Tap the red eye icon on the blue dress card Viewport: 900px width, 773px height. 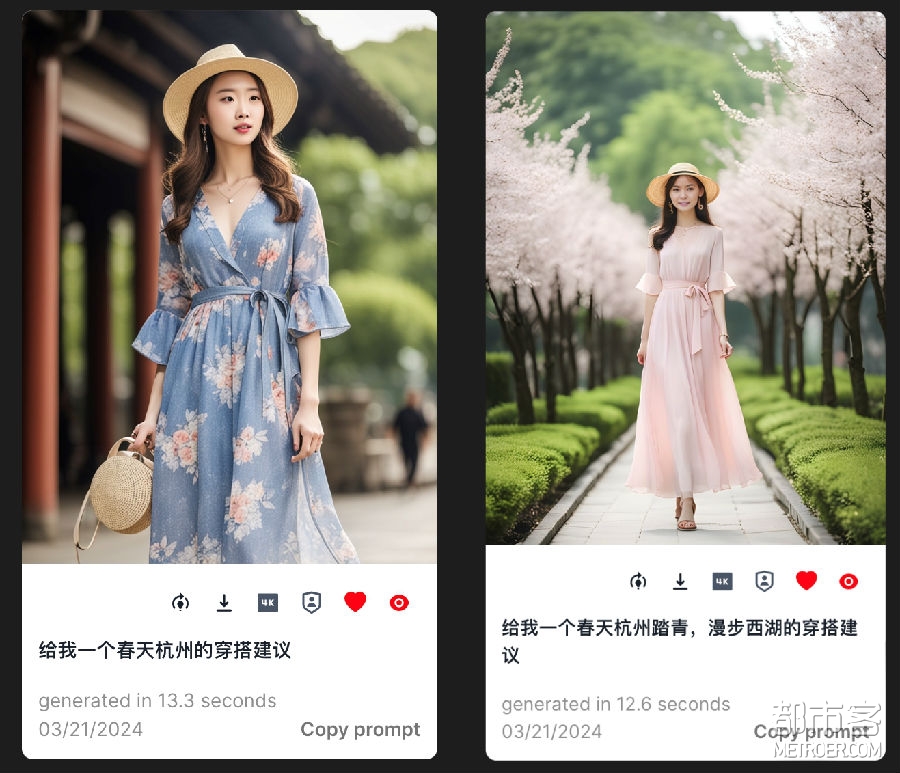click(399, 602)
